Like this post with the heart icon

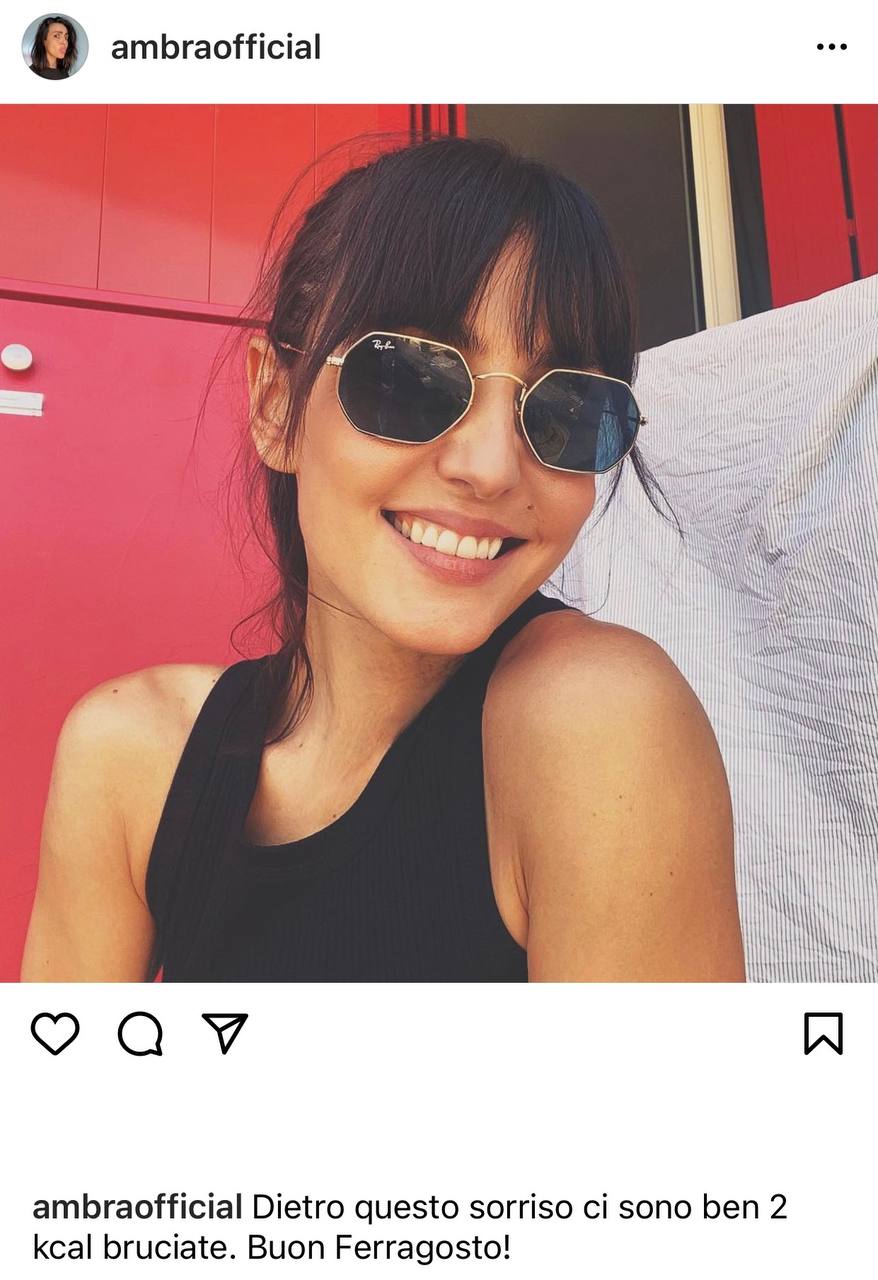point(55,1033)
